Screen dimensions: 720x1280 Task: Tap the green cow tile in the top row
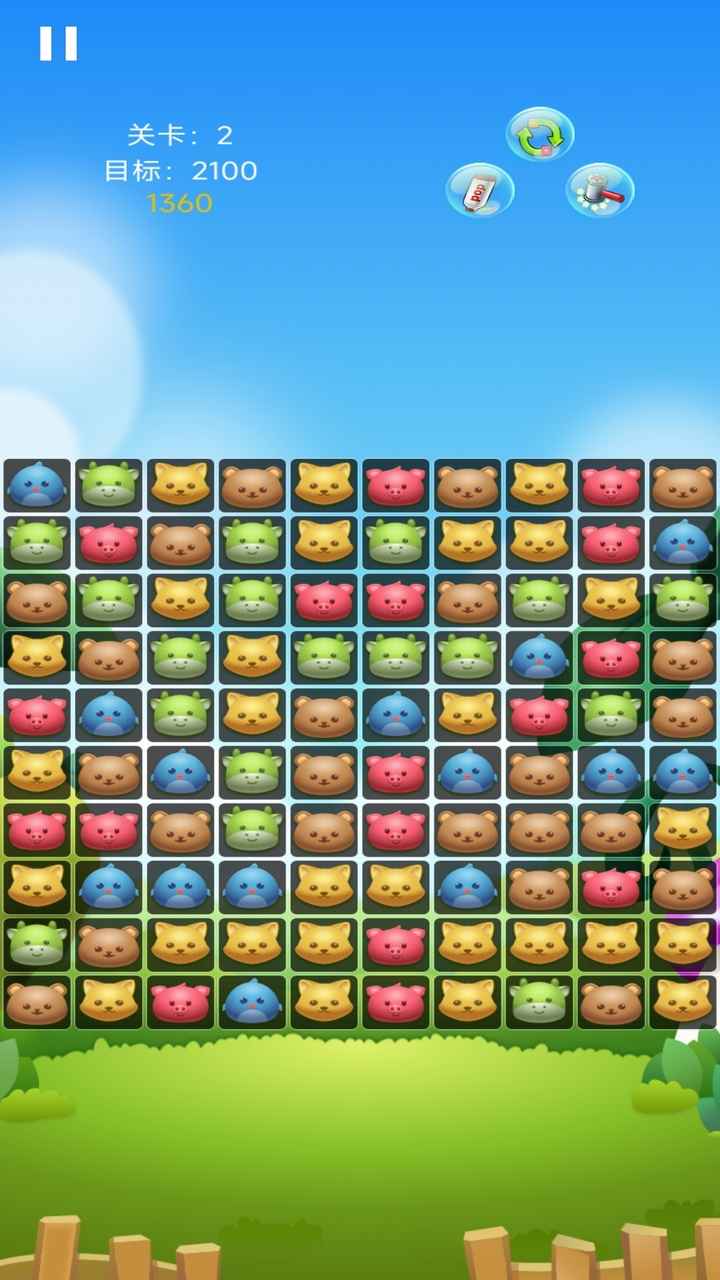109,485
